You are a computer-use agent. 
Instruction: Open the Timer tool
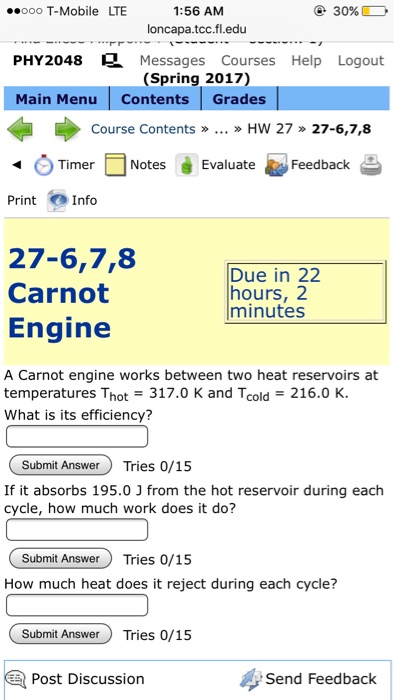(64, 165)
